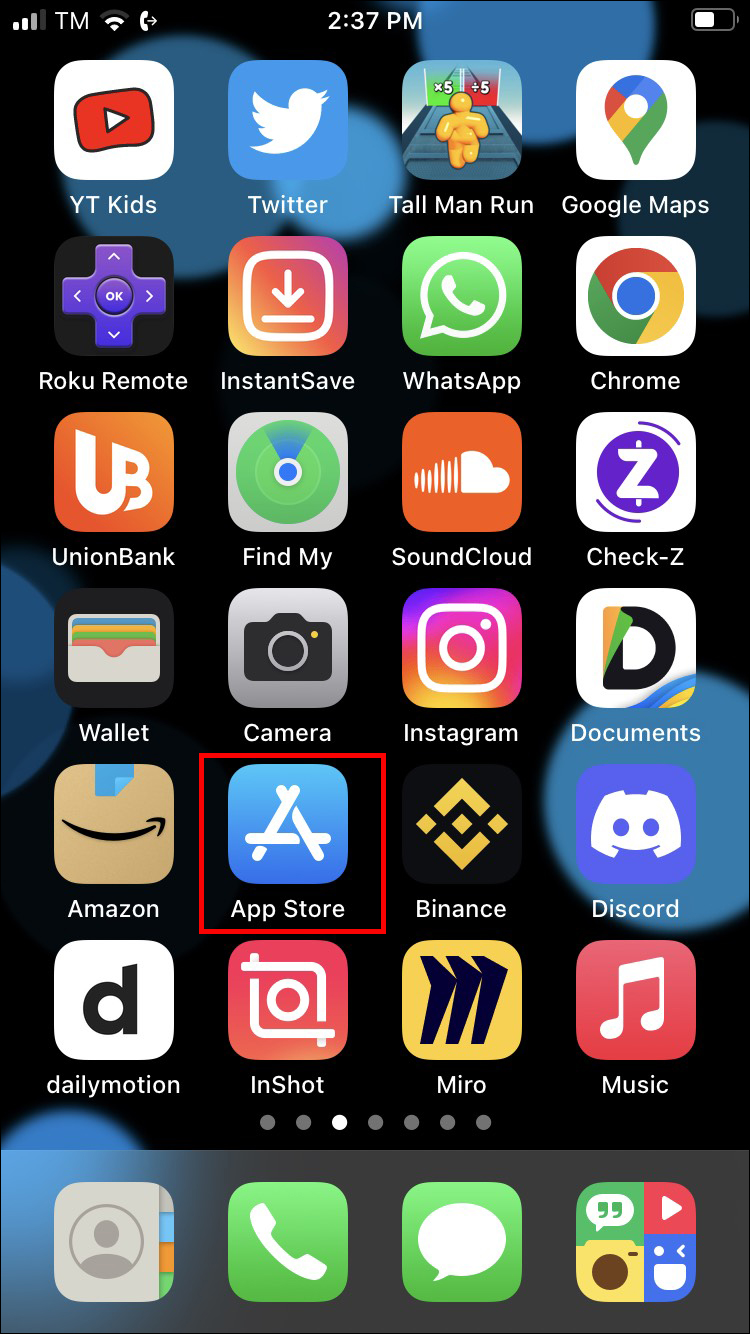Open Instagram
The width and height of the screenshot is (750, 1334).
coord(462,648)
